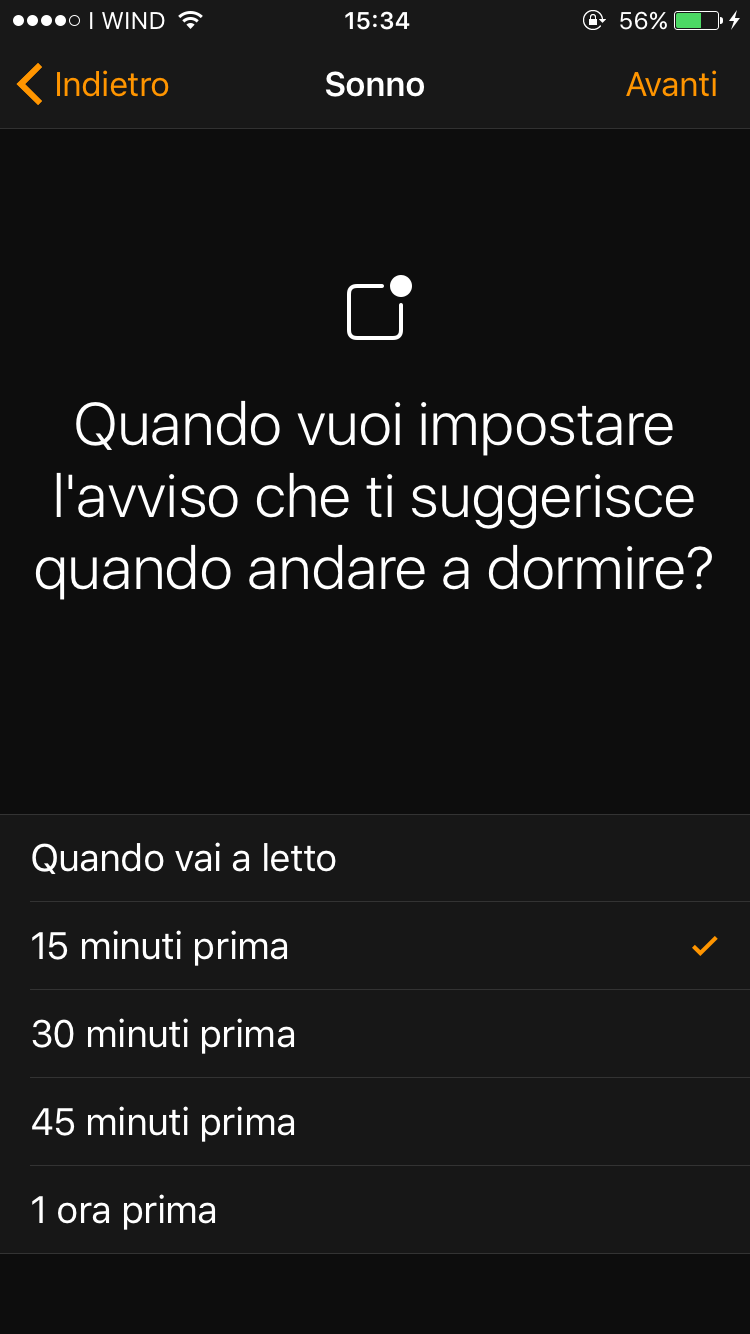
Task: Set reminder to '45 minuti prima'
Action: click(375, 1122)
